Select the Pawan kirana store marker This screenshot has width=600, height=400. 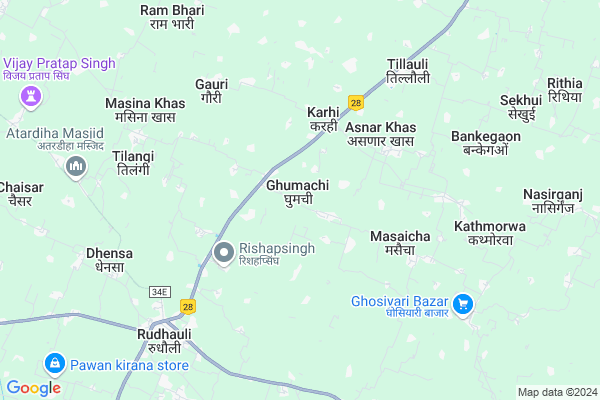(x=54, y=364)
